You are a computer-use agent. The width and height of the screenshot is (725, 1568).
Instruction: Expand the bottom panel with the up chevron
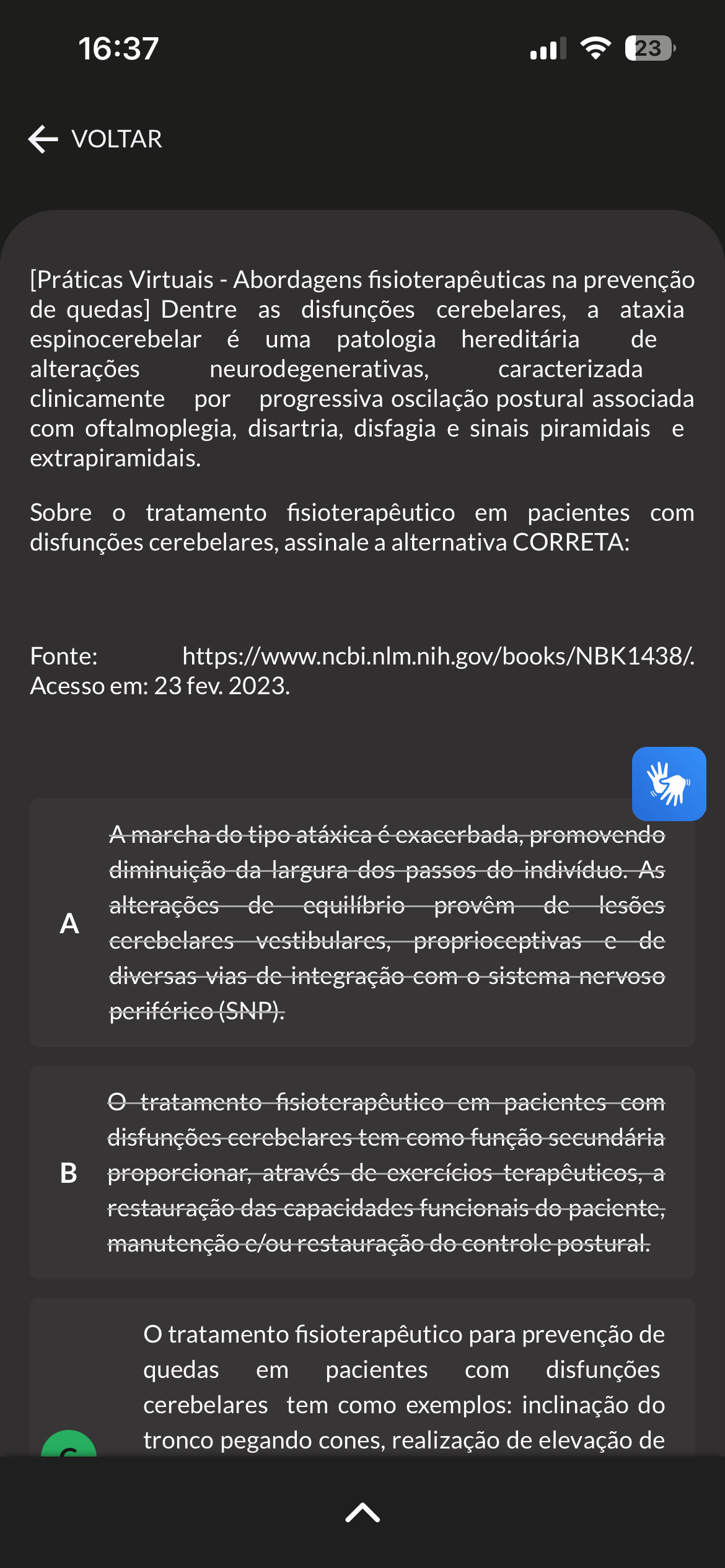pyautogui.click(x=362, y=1512)
